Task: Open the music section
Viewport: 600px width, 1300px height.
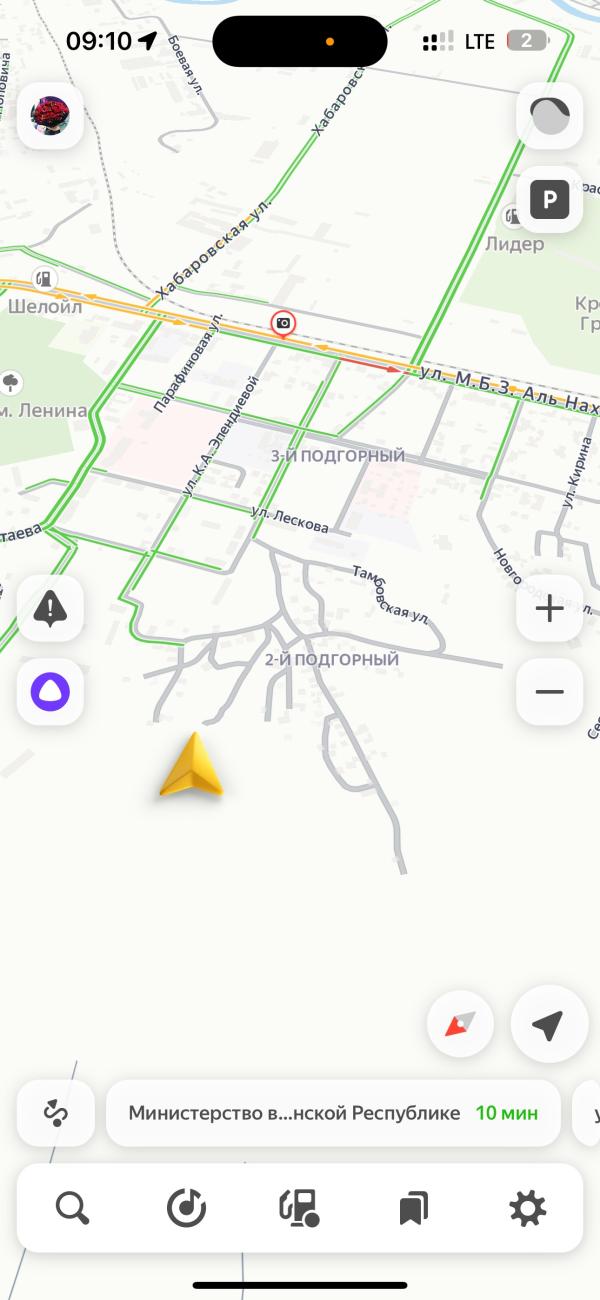Action: [186, 1209]
